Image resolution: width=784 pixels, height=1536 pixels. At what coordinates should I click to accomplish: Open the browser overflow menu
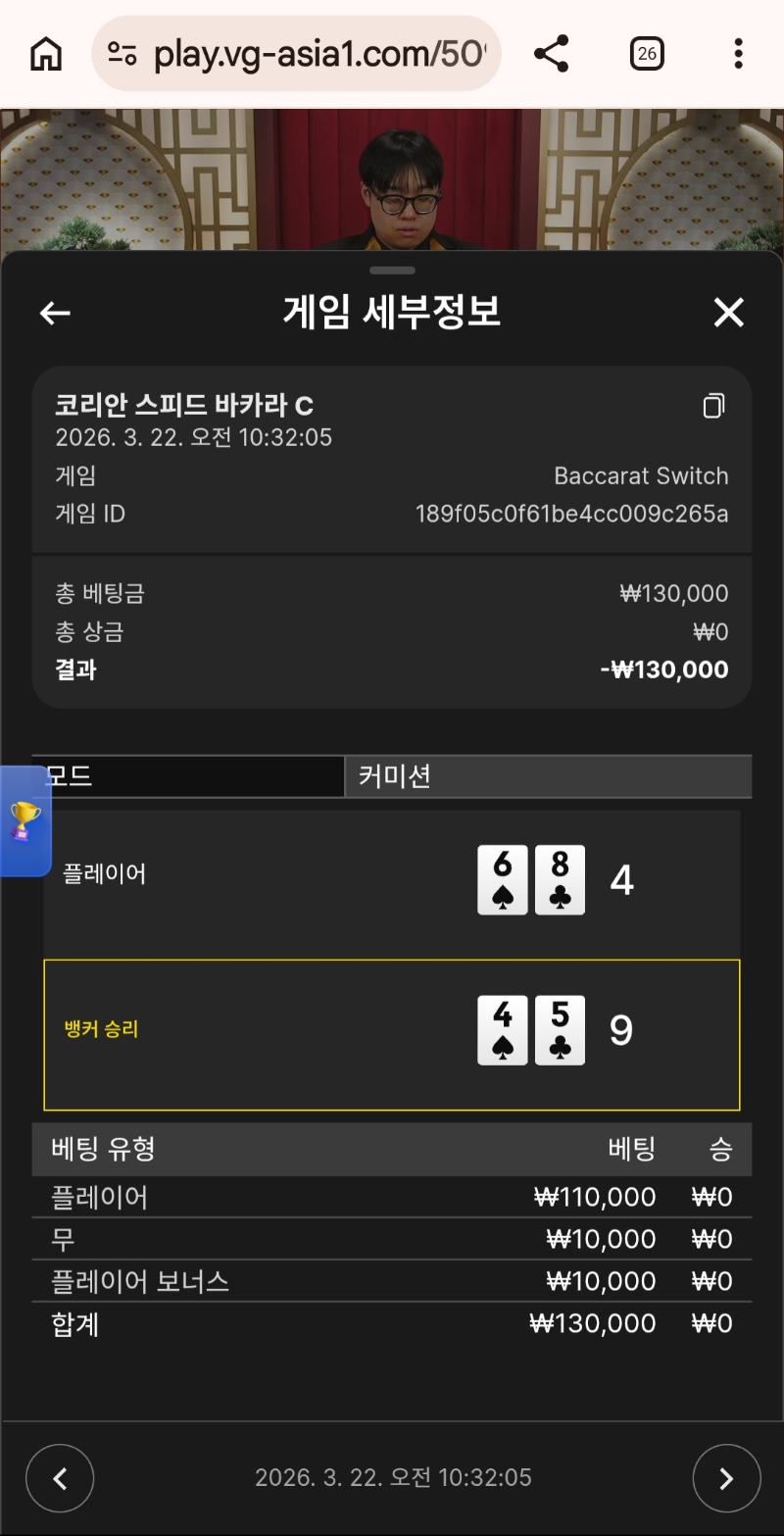pyautogui.click(x=738, y=54)
